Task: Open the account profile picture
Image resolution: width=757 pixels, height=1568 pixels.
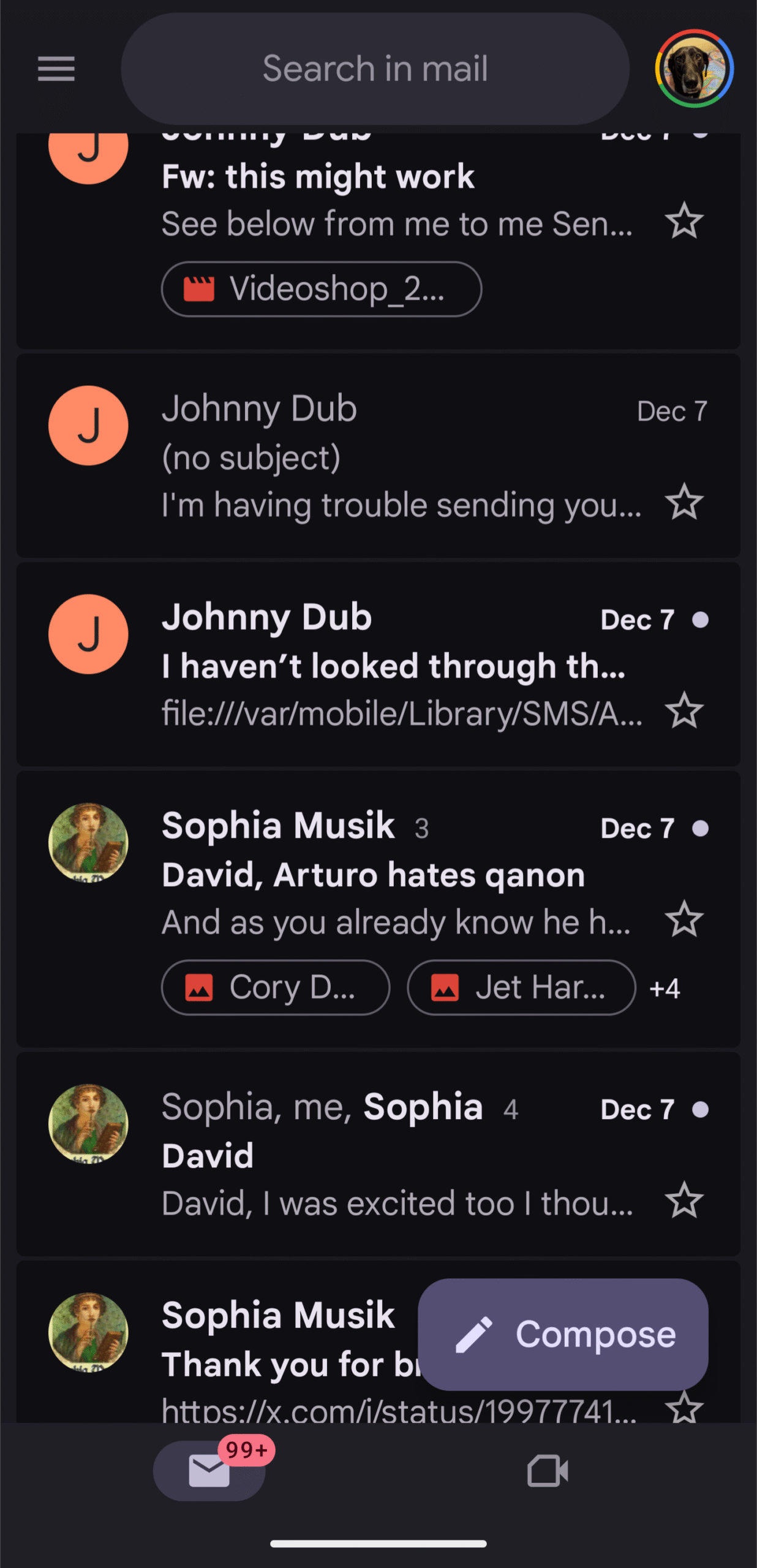Action: (x=694, y=69)
